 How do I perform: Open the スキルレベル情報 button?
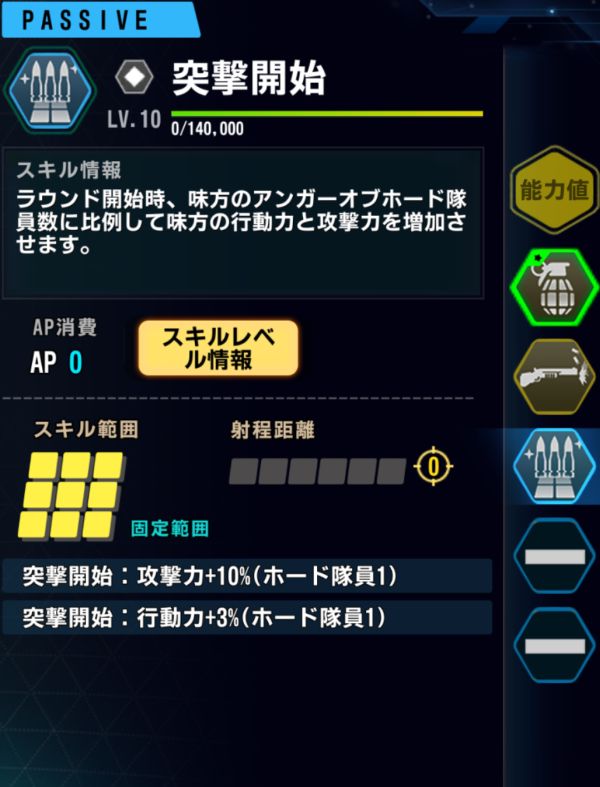click(x=218, y=348)
